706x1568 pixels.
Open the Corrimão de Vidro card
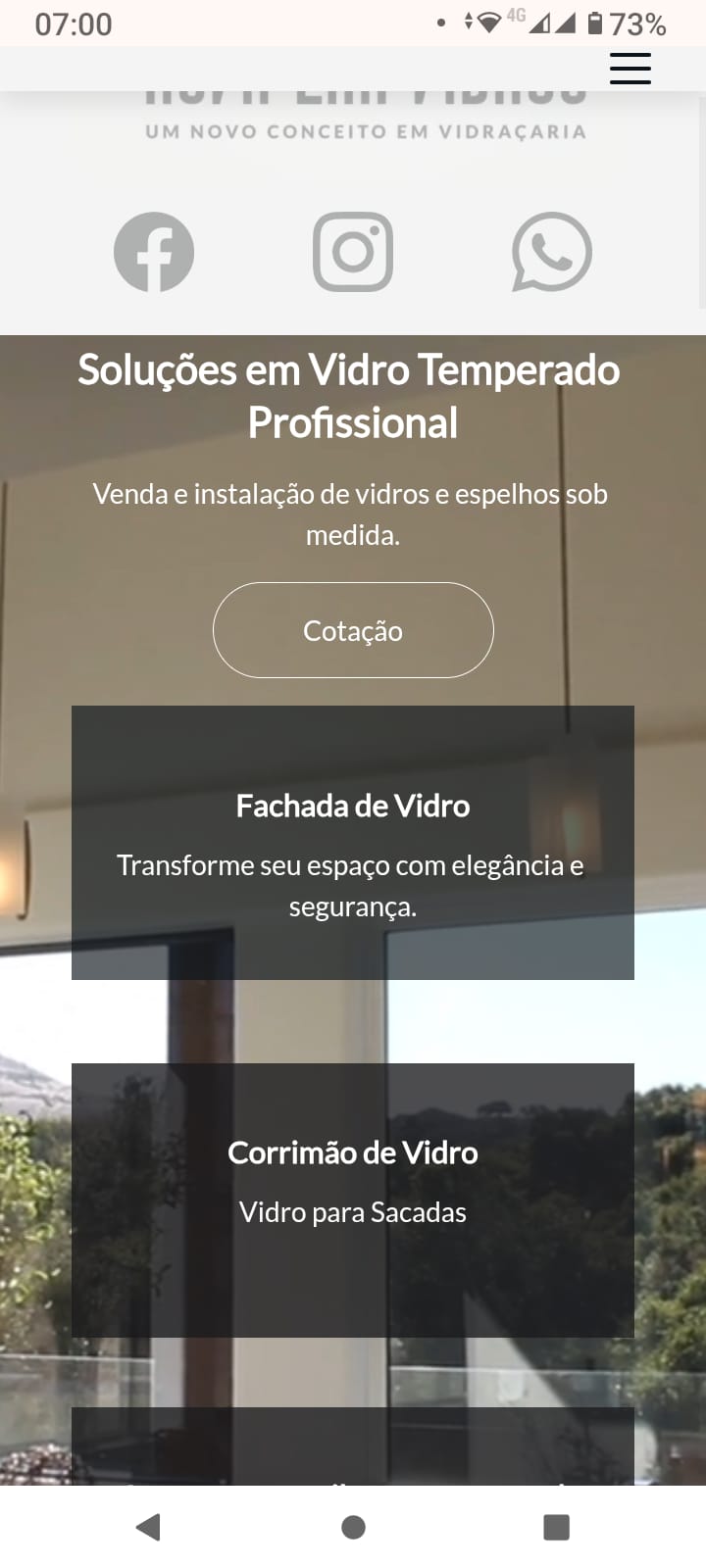[x=353, y=1200]
